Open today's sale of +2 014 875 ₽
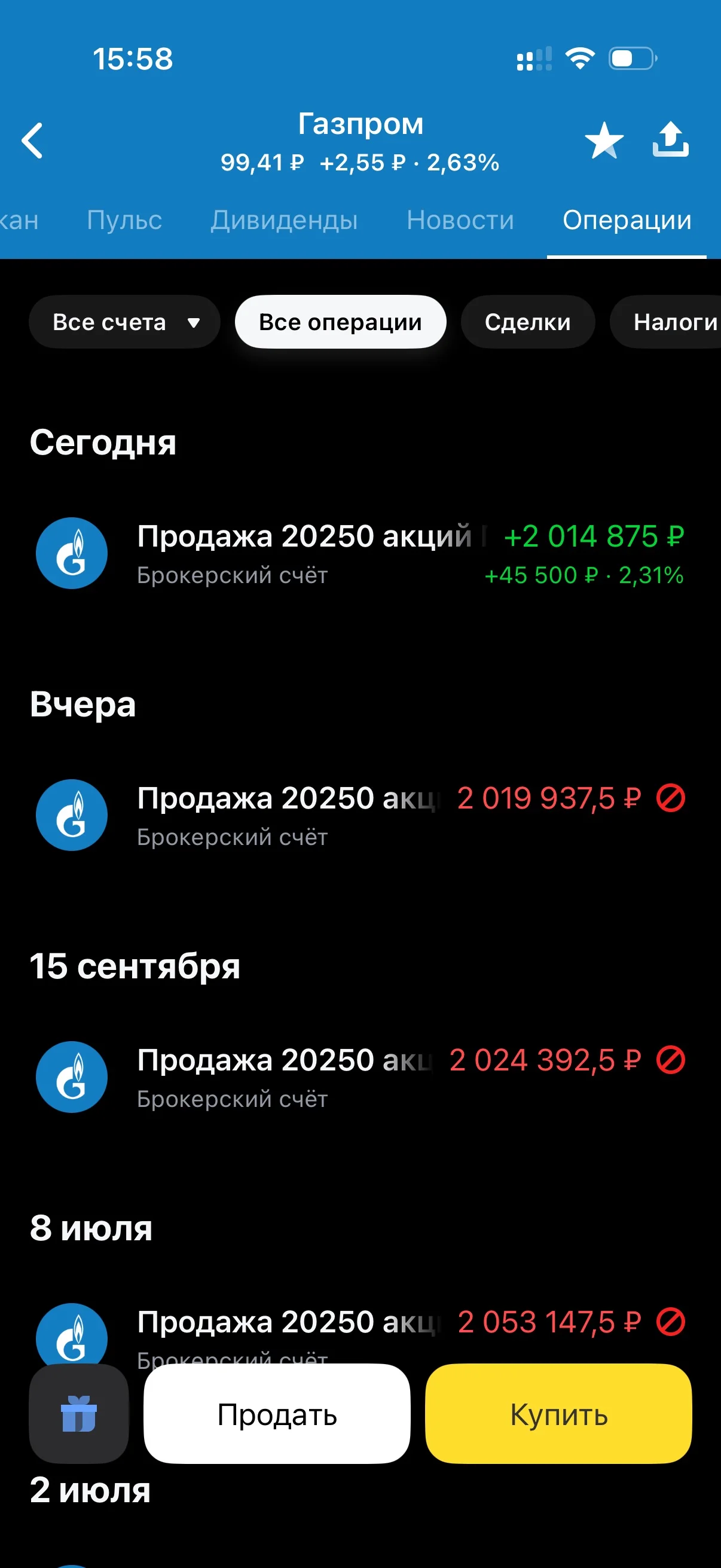The image size is (721, 1568). click(360, 553)
